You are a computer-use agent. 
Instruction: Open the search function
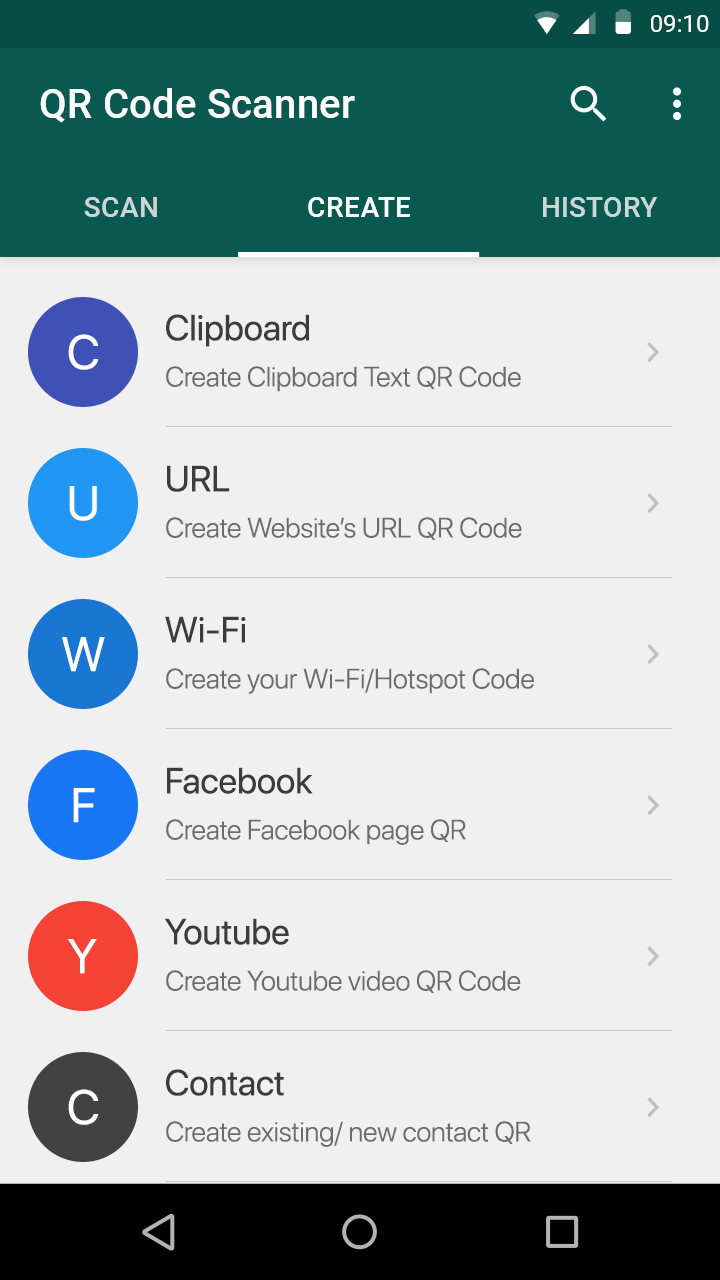(x=588, y=103)
